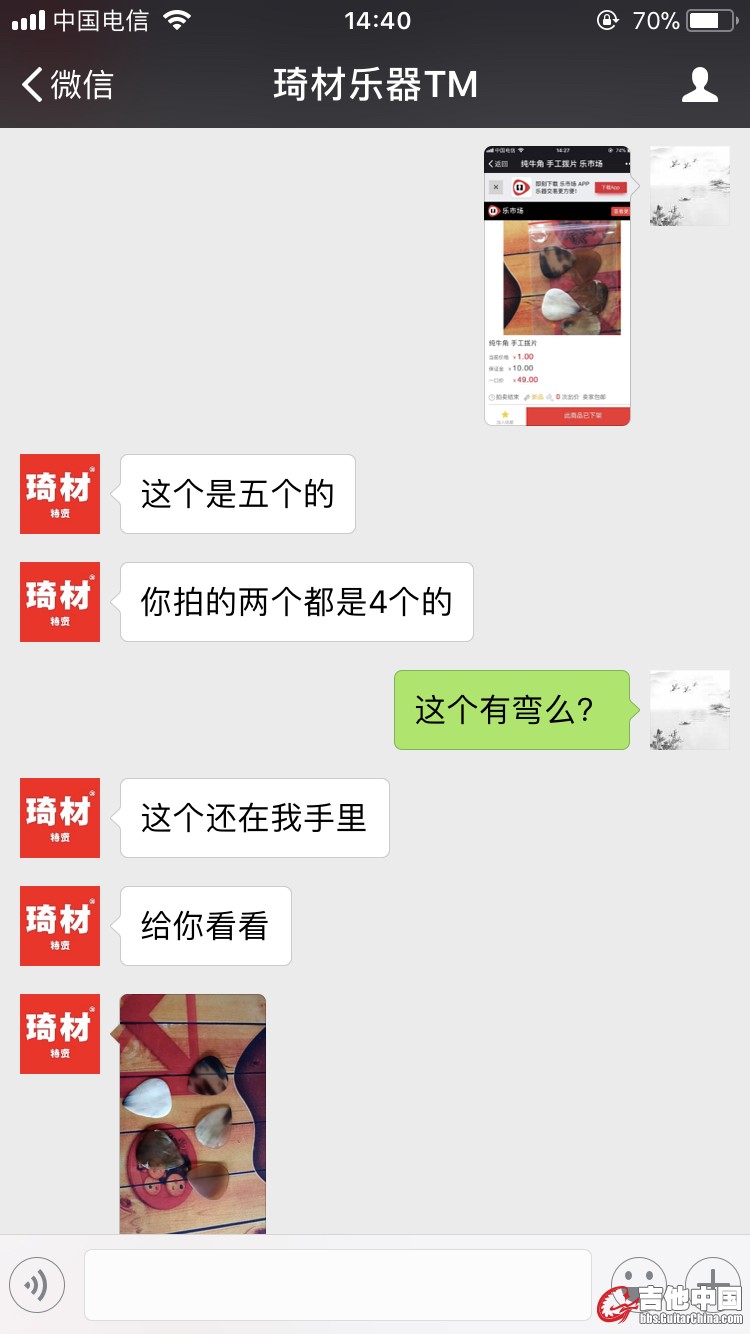The image size is (750, 1334).
Task: Switch to voice message input
Action: pyautogui.click(x=37, y=1284)
